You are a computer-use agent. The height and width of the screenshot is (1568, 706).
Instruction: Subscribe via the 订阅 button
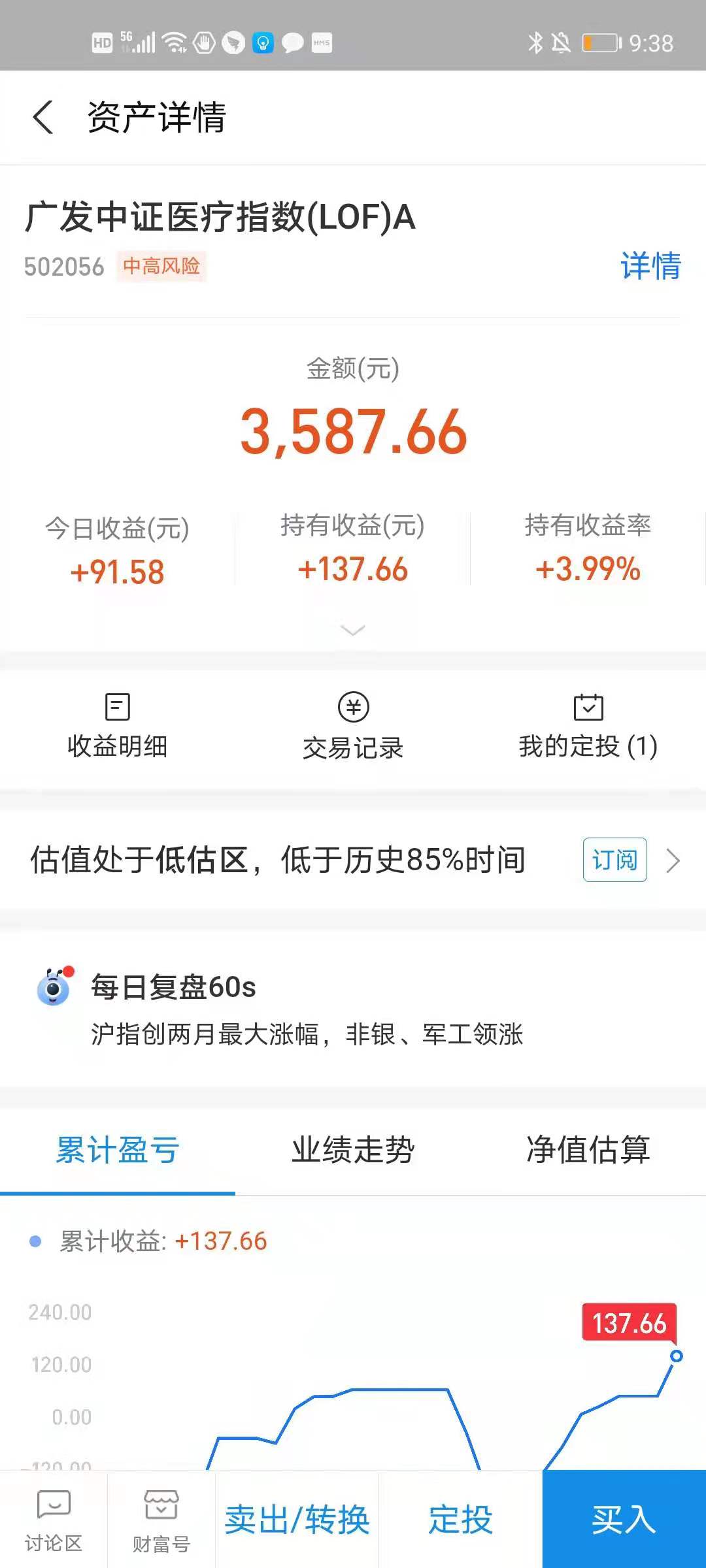tap(613, 861)
